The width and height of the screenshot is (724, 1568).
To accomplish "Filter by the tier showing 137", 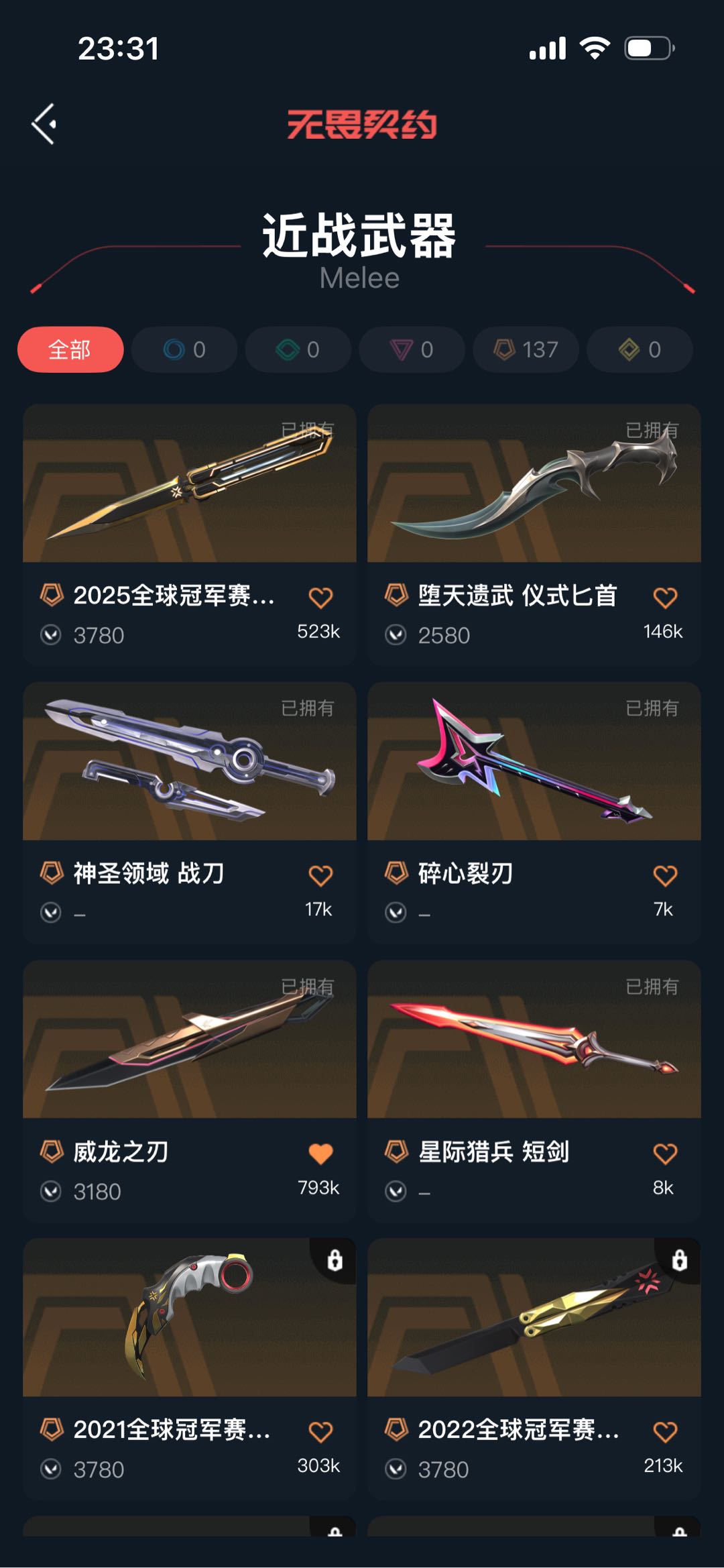I will (x=526, y=349).
